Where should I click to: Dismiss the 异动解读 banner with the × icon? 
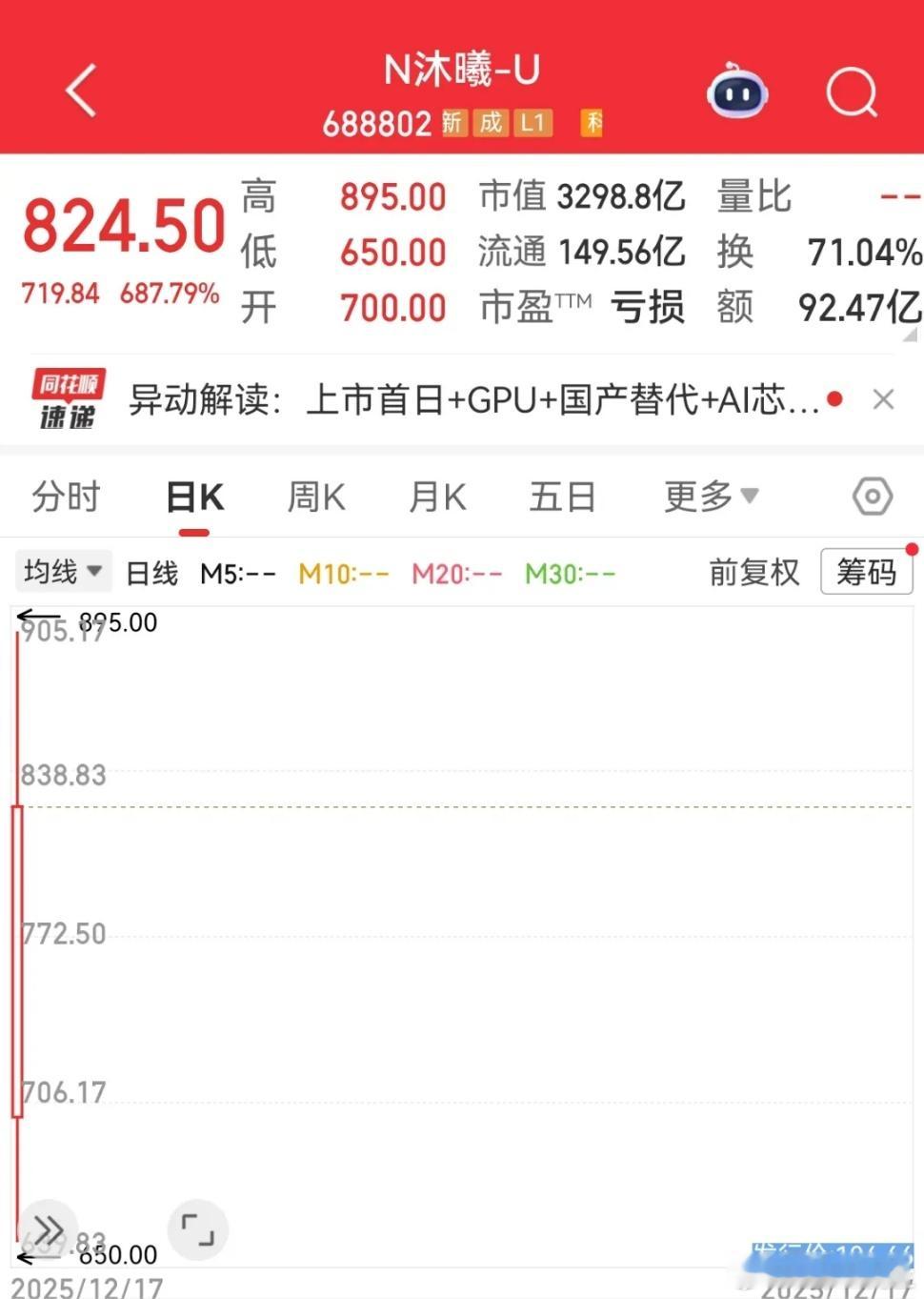883,398
